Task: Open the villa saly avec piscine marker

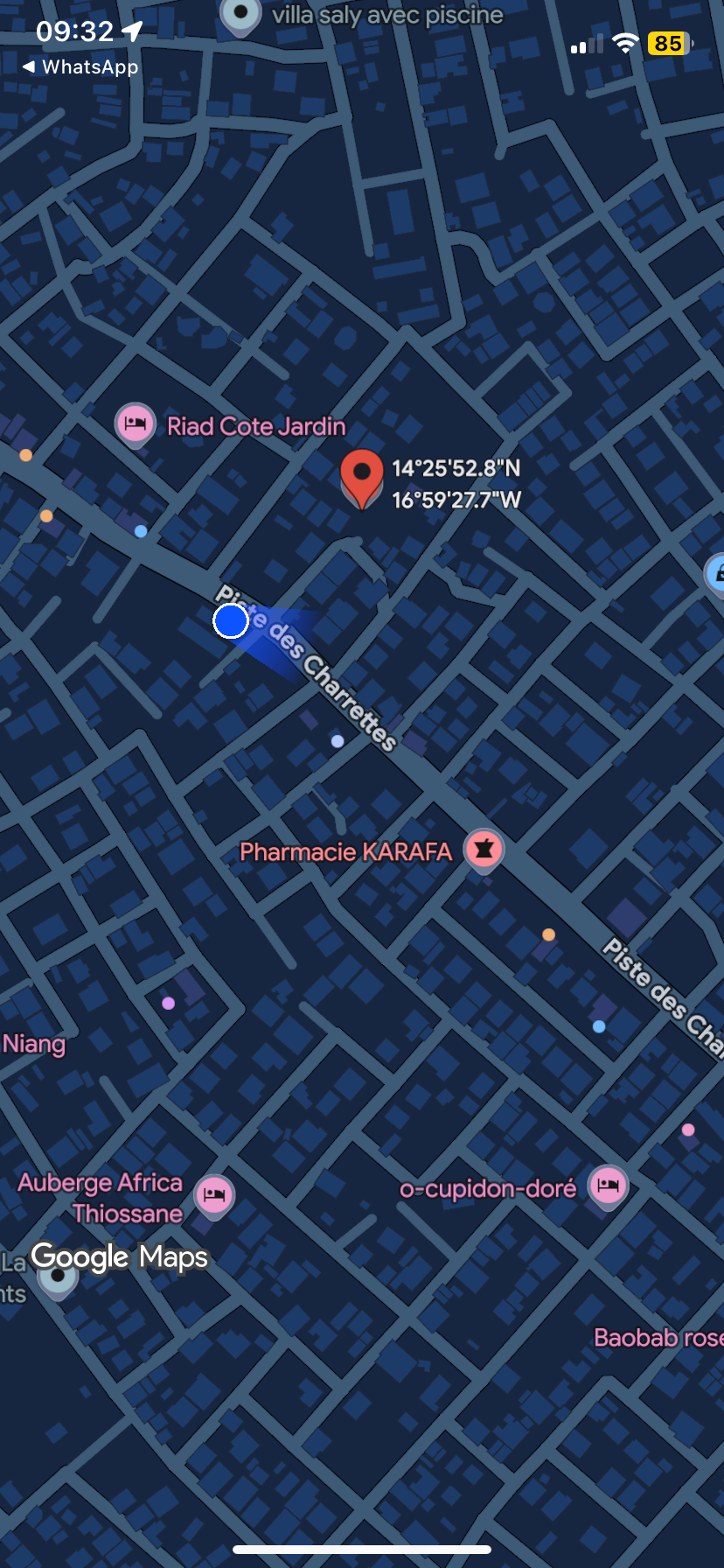Action: click(240, 17)
